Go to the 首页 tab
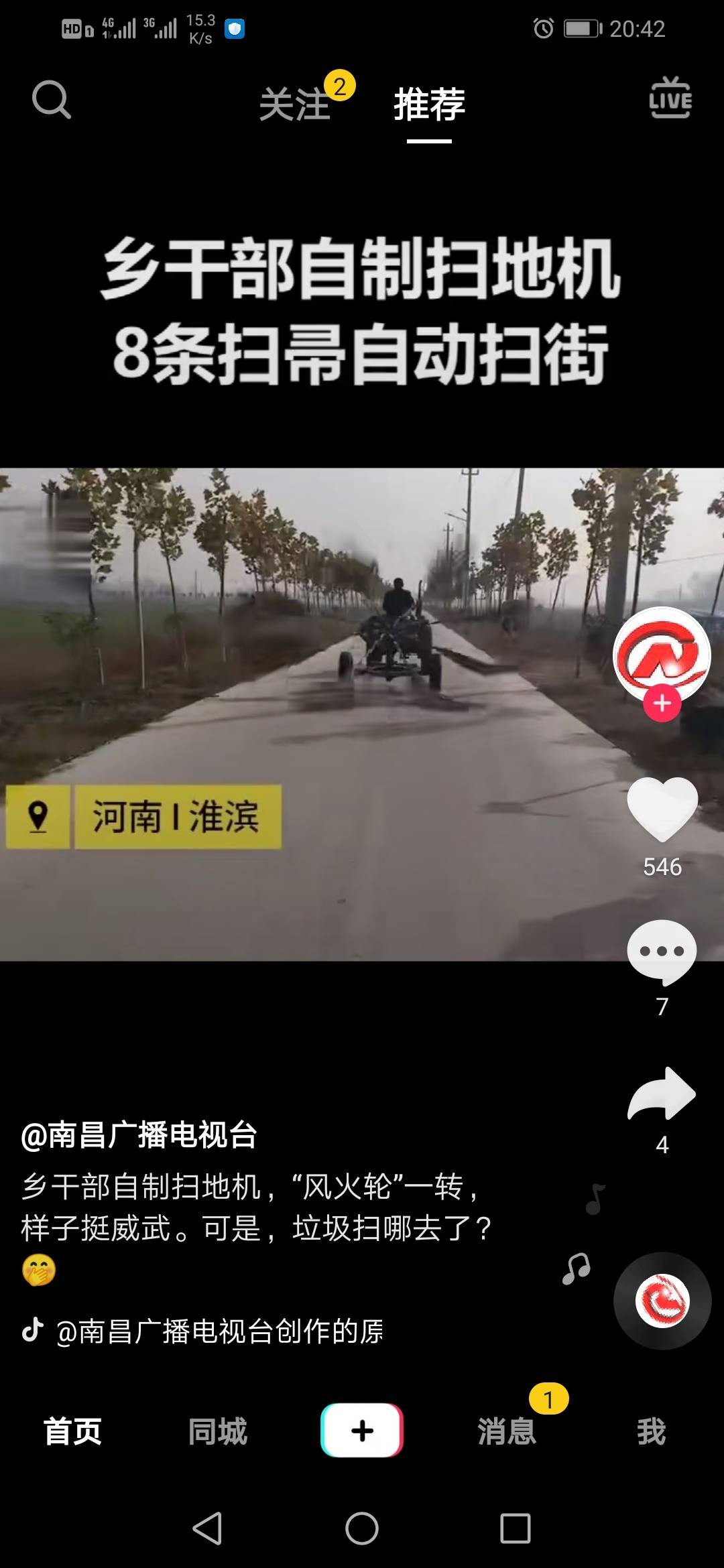The image size is (724, 1568). coord(72,1431)
